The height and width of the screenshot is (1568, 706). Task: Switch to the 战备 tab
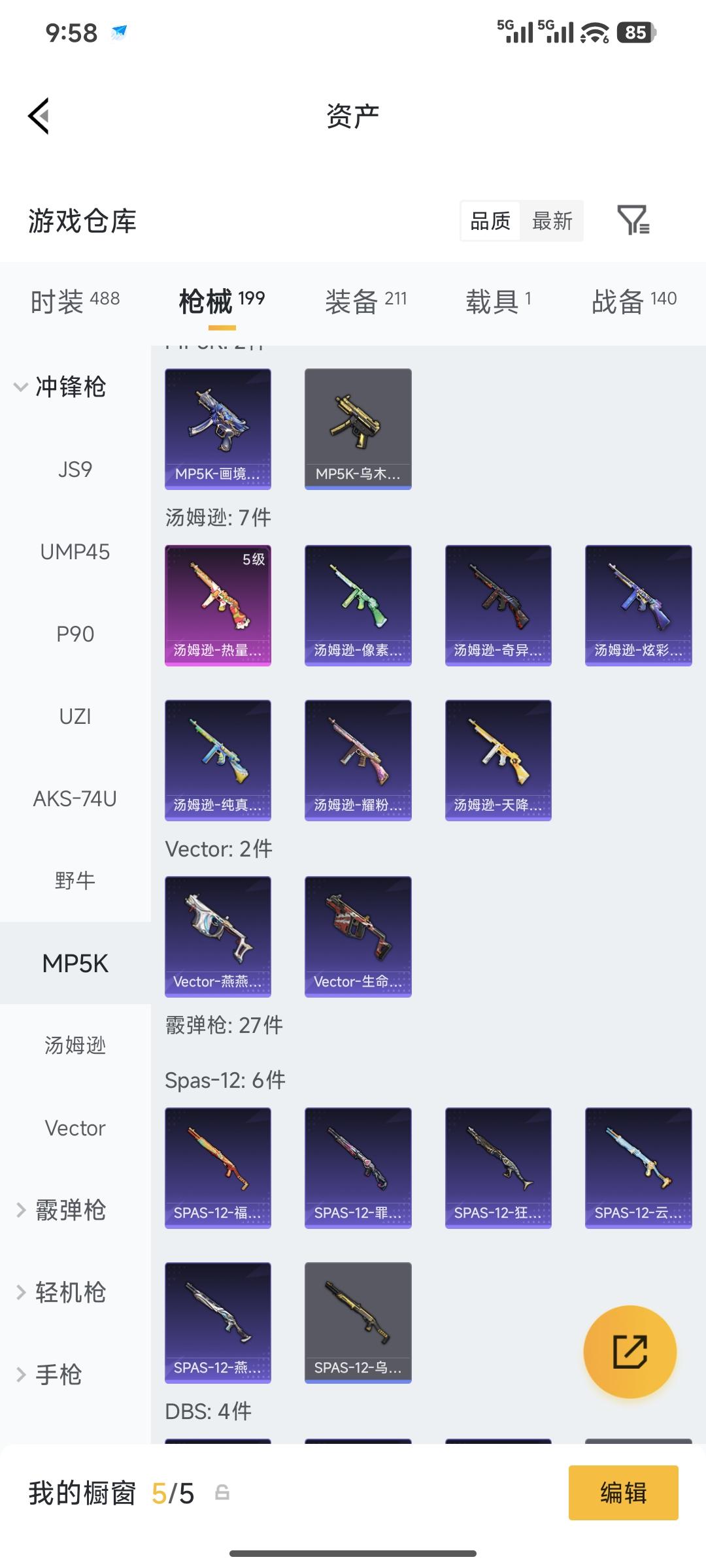click(x=633, y=301)
